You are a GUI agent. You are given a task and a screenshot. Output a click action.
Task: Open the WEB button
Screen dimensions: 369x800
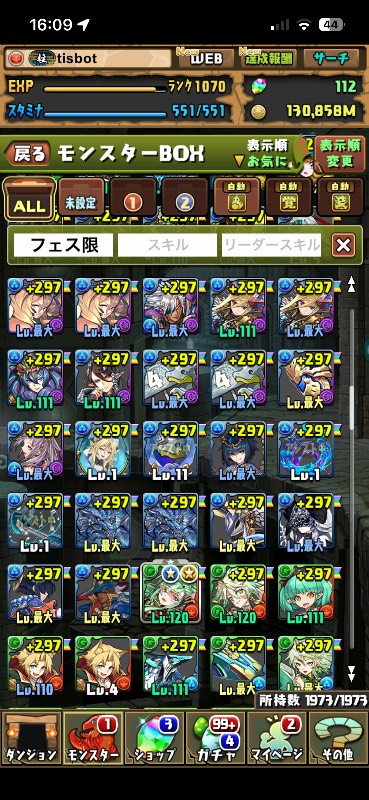(205, 58)
